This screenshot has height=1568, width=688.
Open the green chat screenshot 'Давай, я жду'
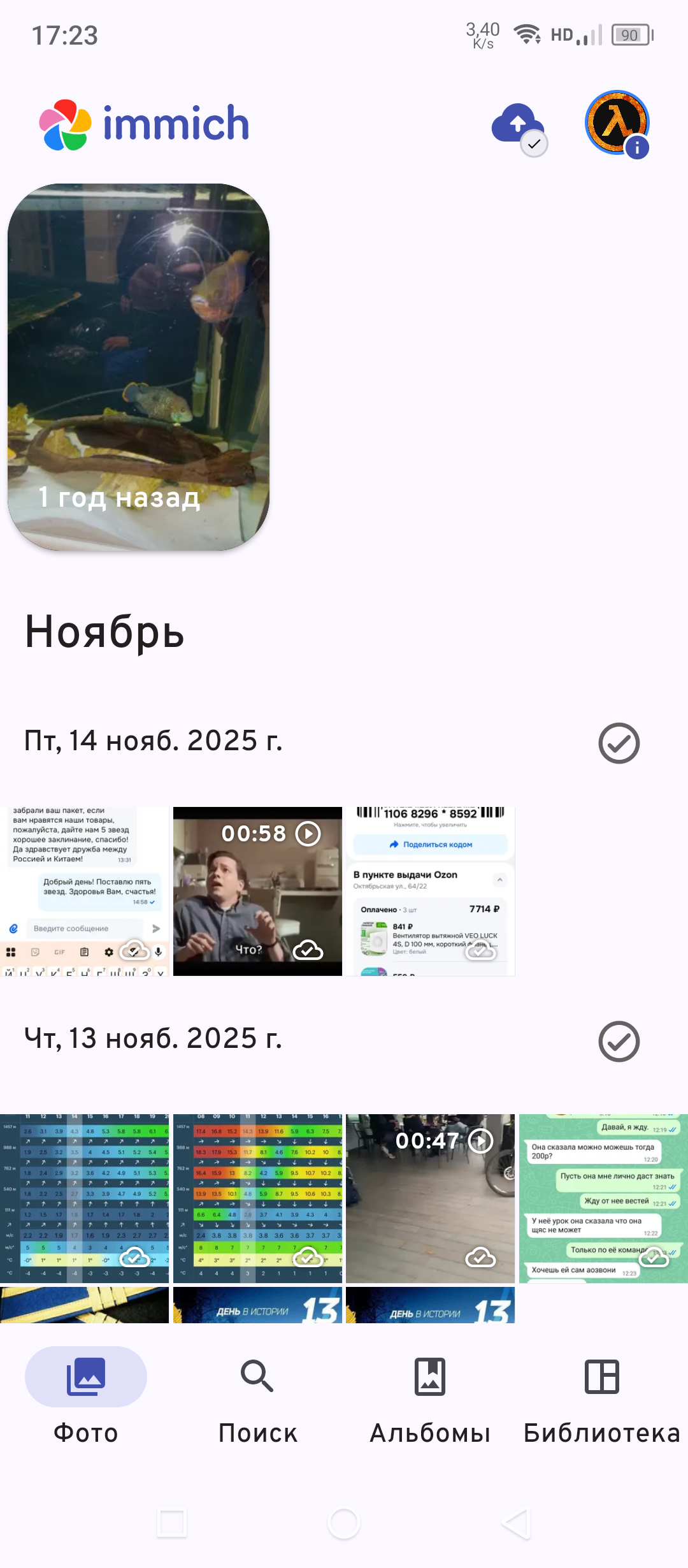coord(603,1198)
